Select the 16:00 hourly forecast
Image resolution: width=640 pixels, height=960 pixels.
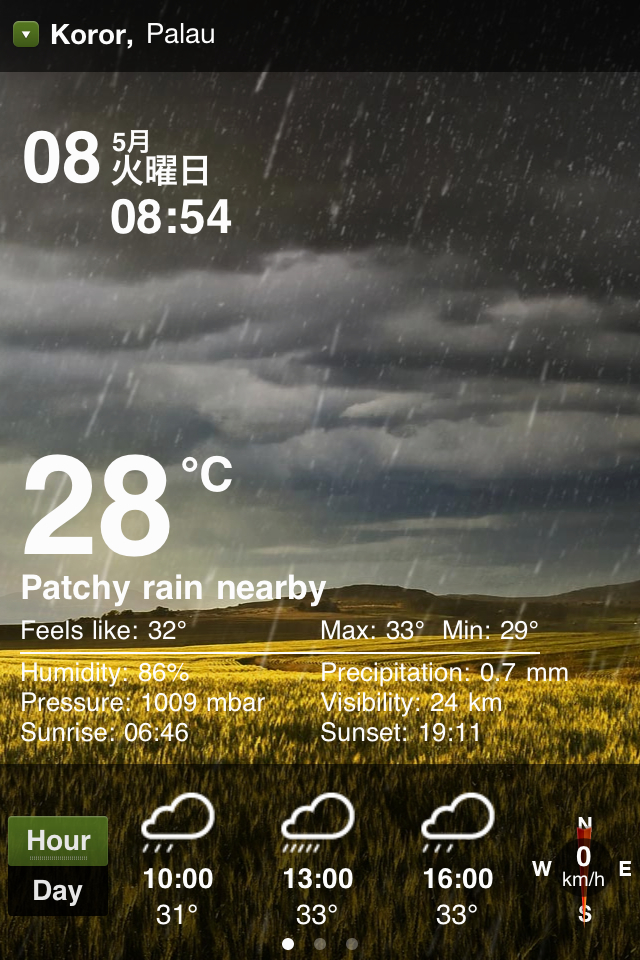(x=458, y=860)
